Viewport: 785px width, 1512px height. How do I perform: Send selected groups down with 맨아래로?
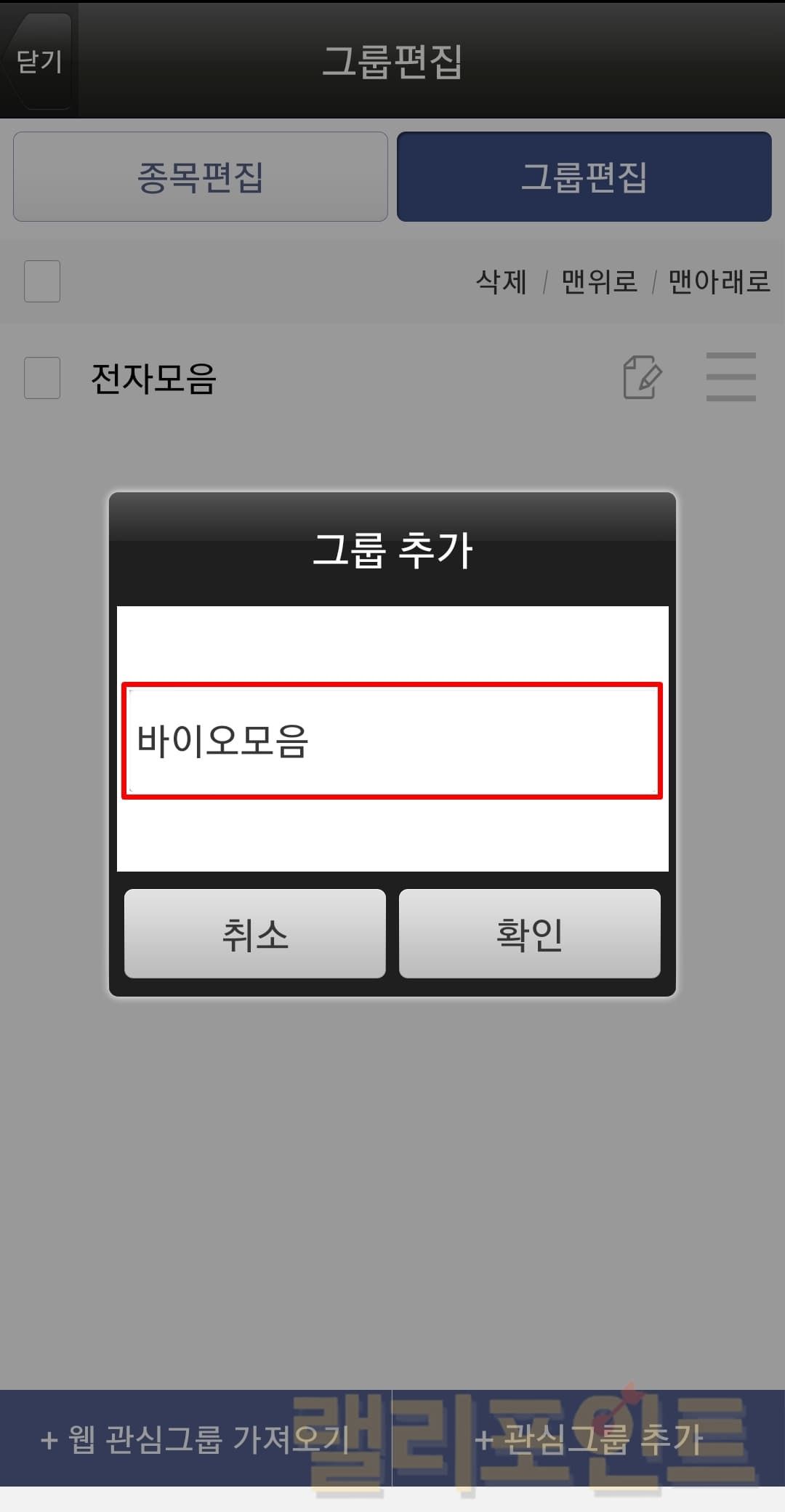(718, 282)
